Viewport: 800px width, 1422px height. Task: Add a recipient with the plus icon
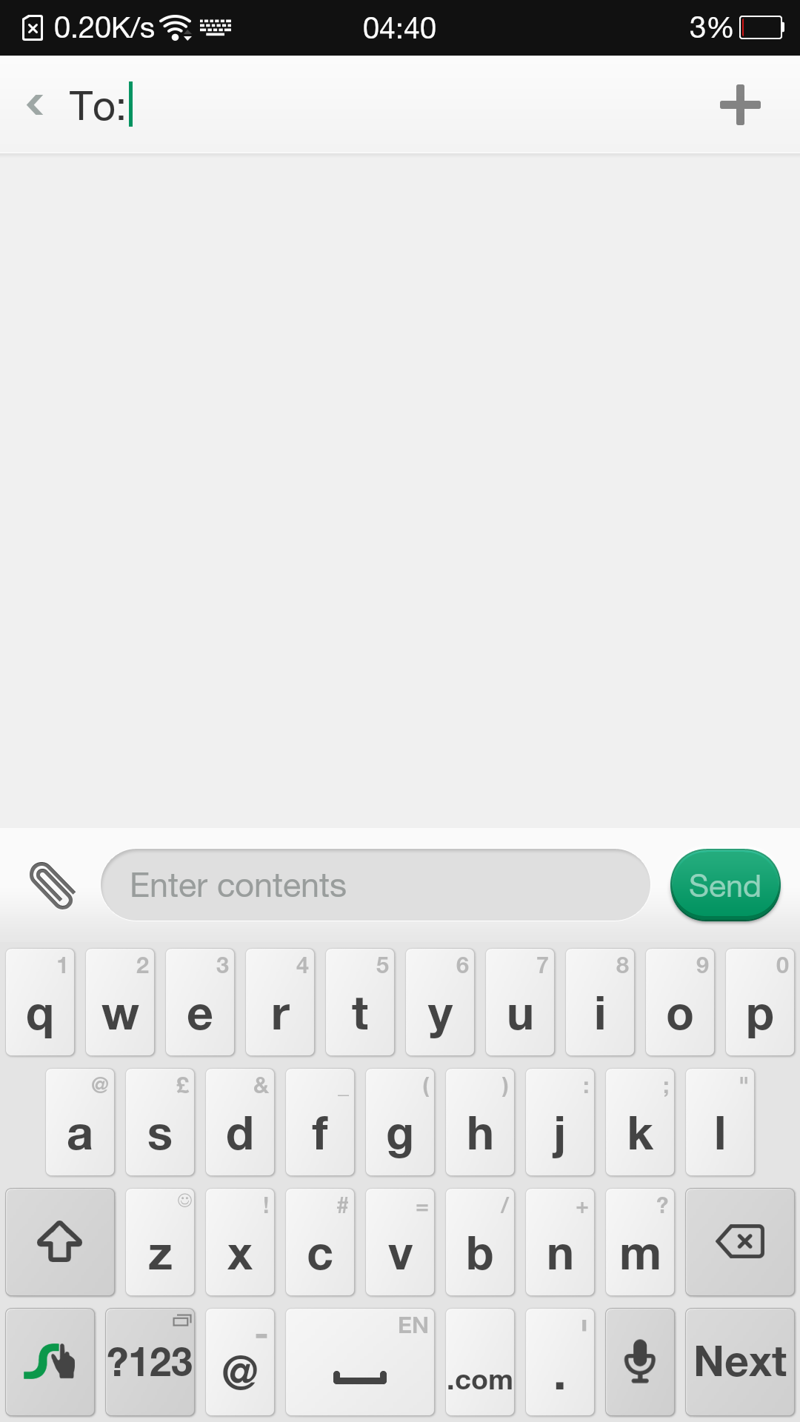pos(740,105)
